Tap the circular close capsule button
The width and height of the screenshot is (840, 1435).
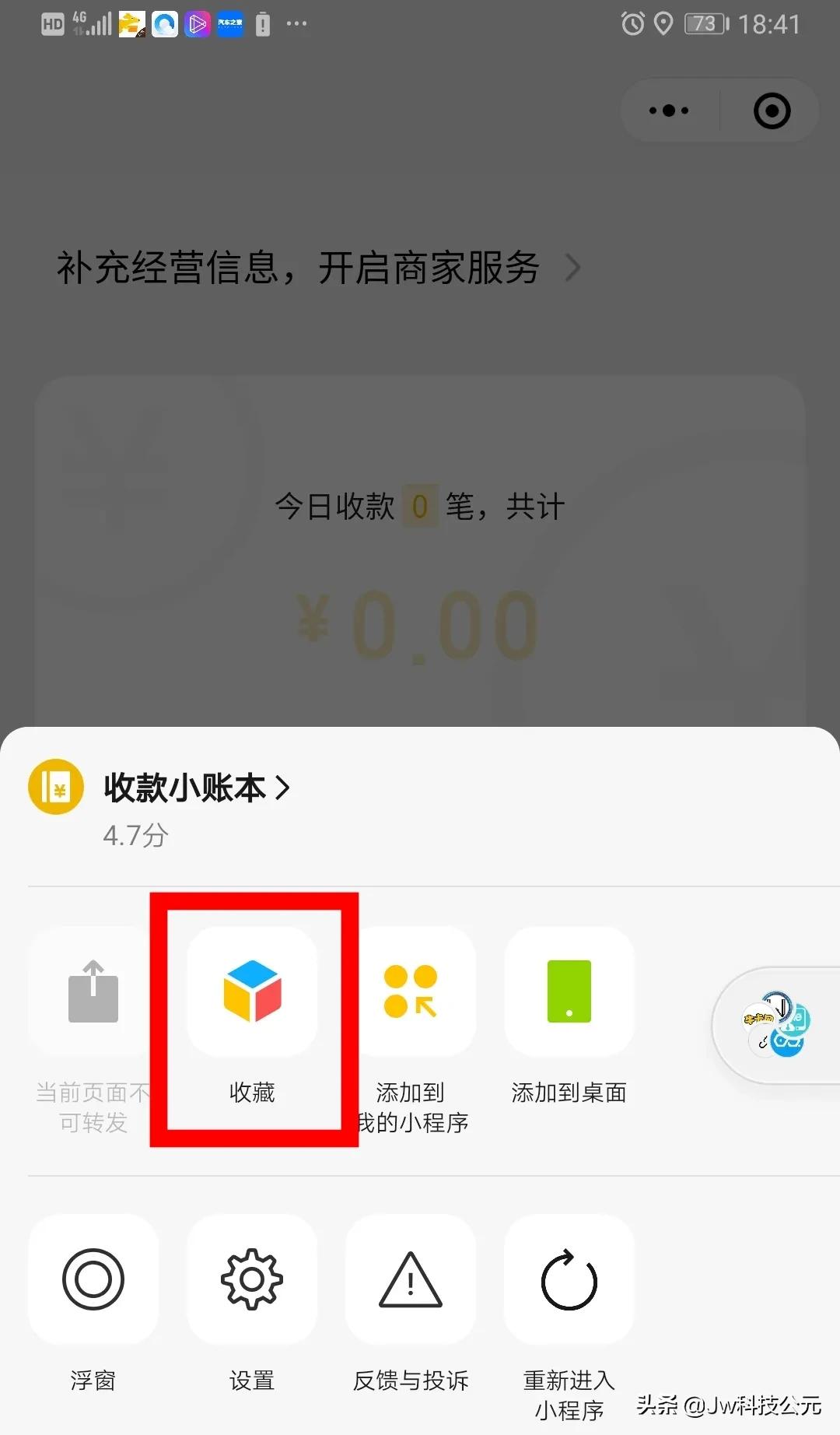pyautogui.click(x=771, y=111)
